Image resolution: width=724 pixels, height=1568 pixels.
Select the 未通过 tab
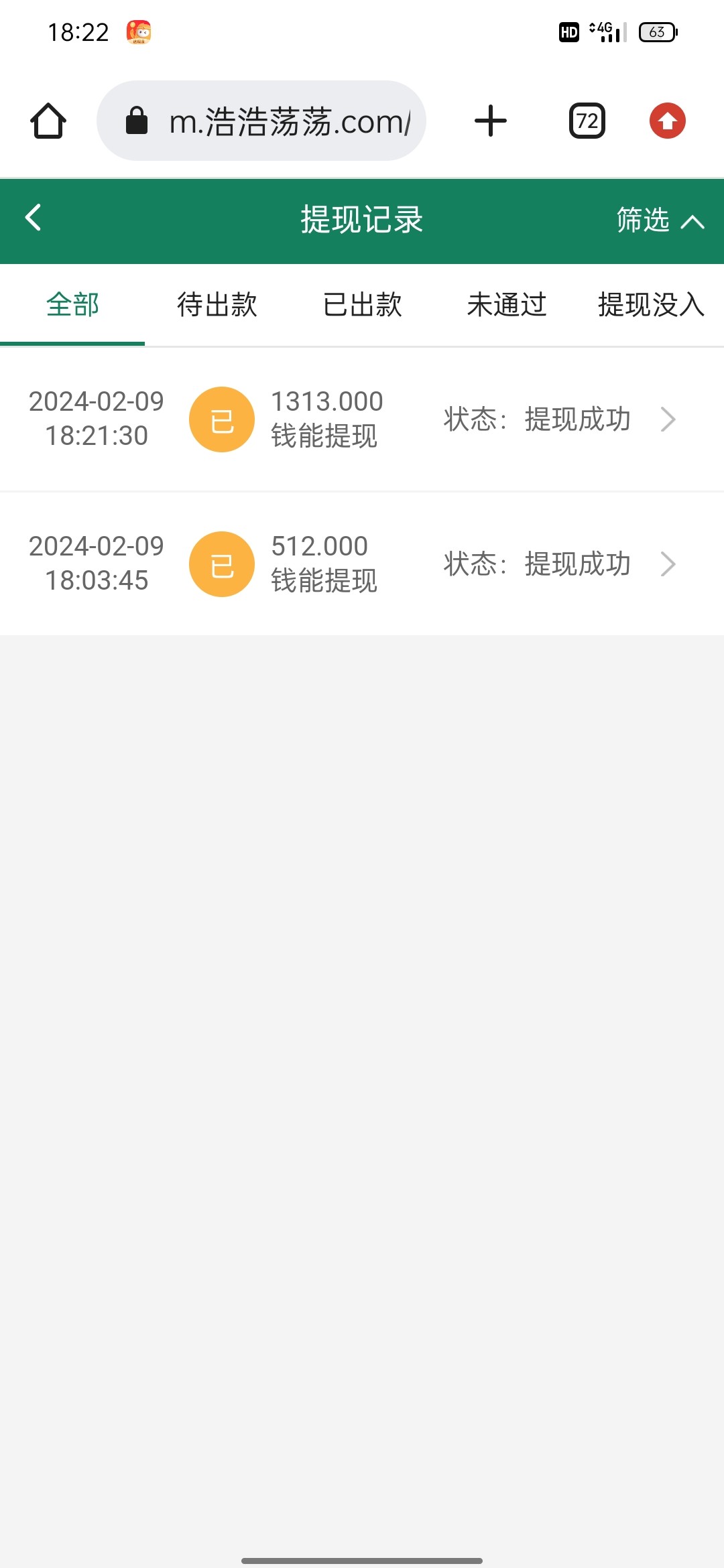pyautogui.click(x=507, y=306)
